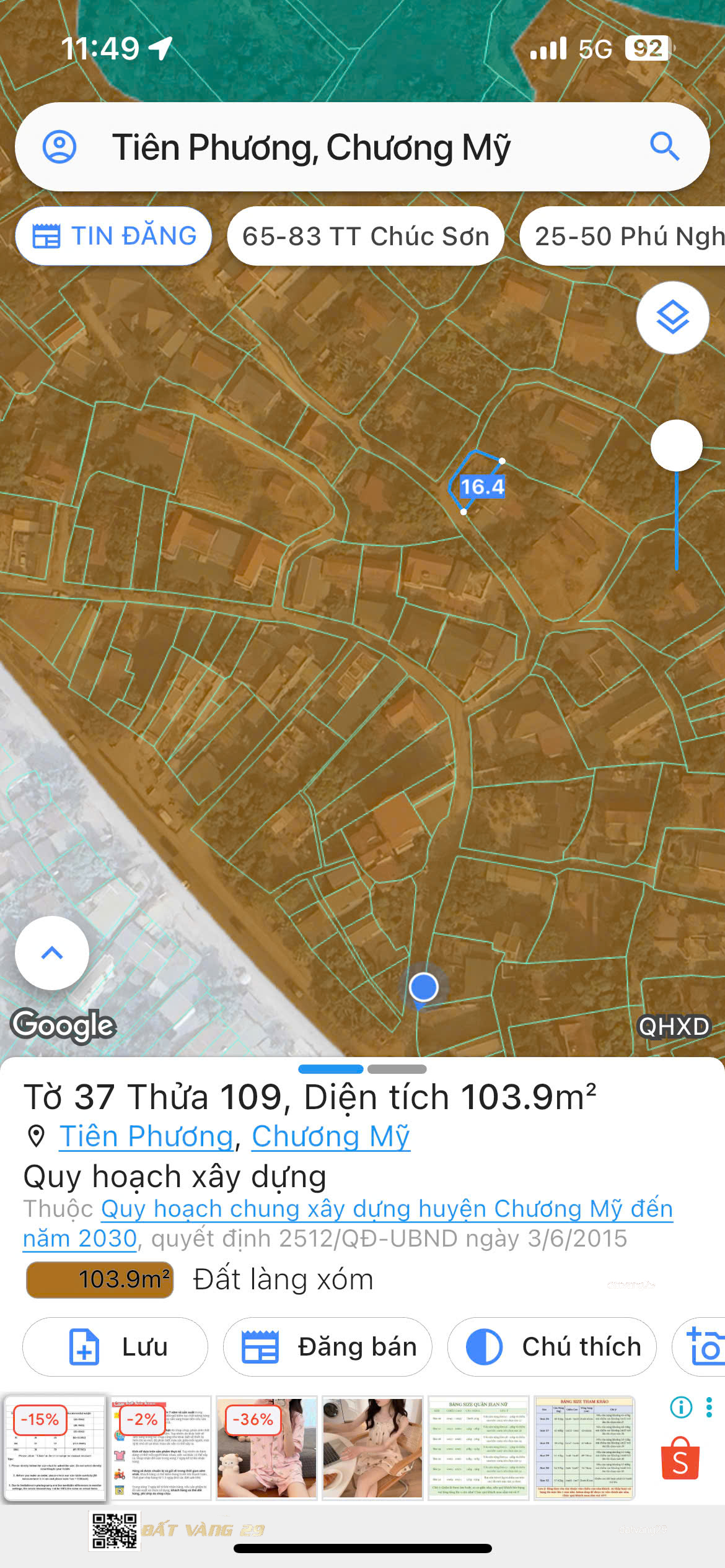
Task: Open the Chương Mỹ link
Action: click(x=331, y=1136)
